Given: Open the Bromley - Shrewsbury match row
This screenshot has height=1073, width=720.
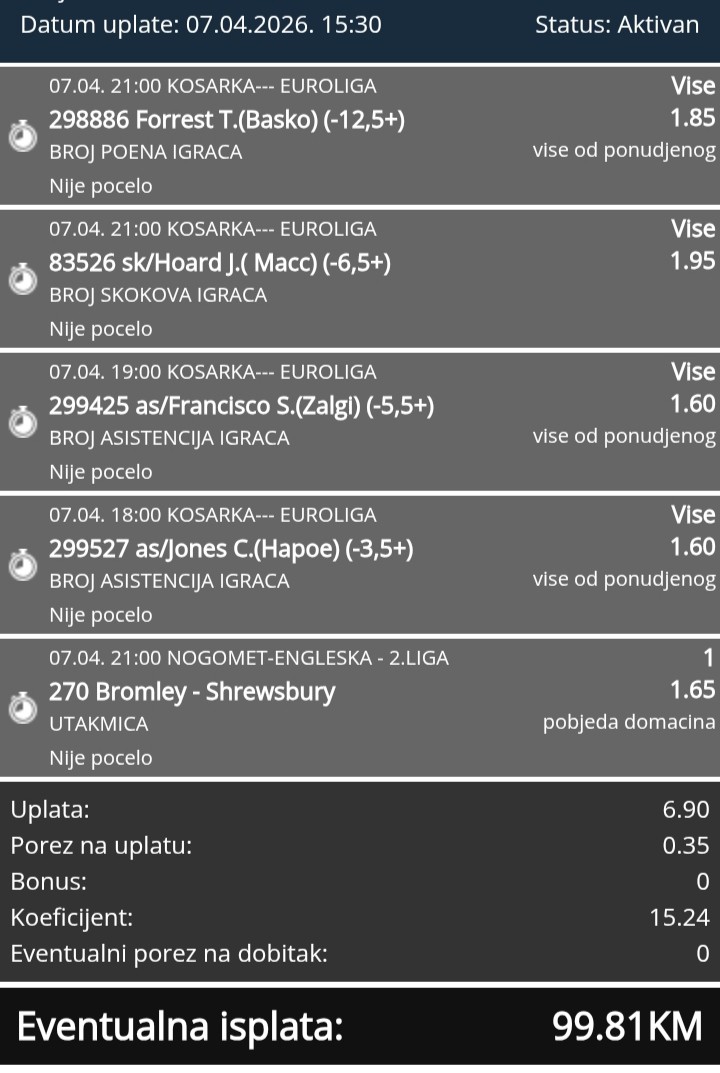Looking at the screenshot, I should point(360,707).
